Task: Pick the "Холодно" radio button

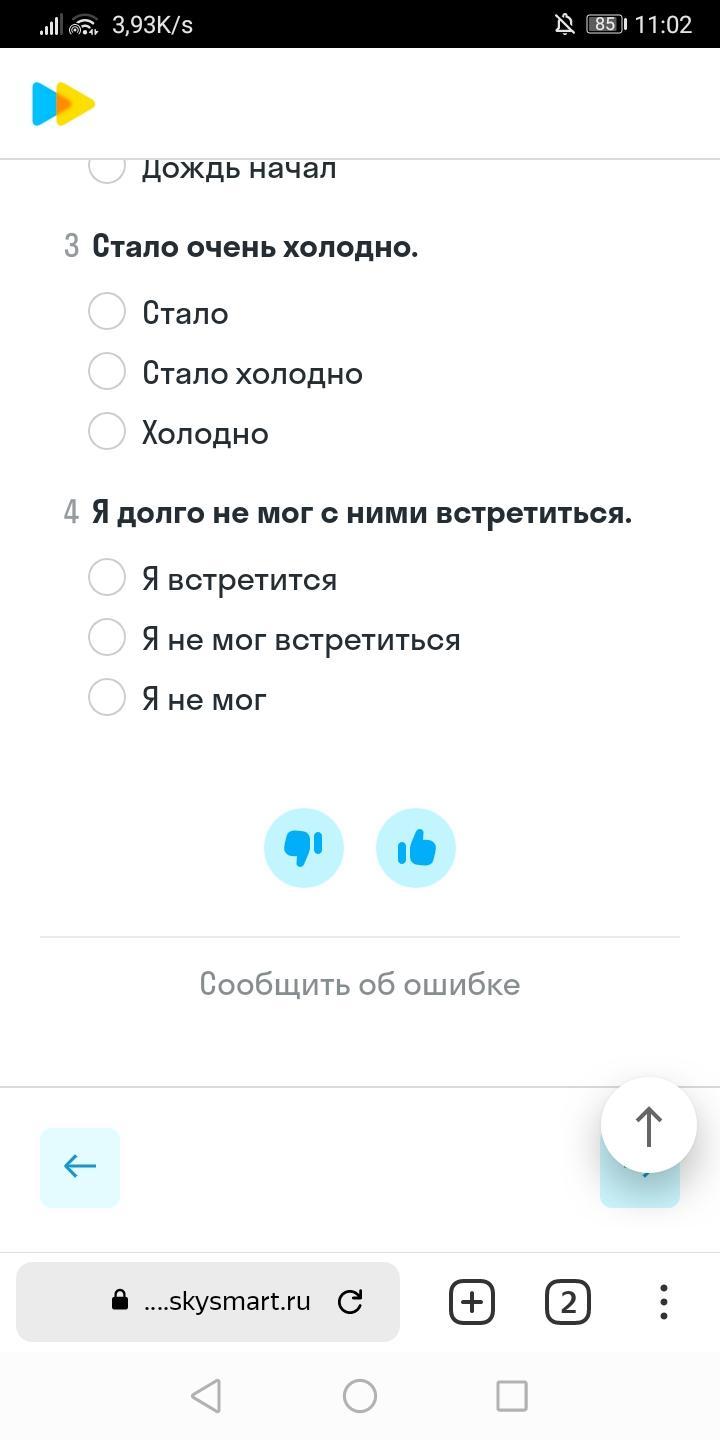Action: point(107,432)
